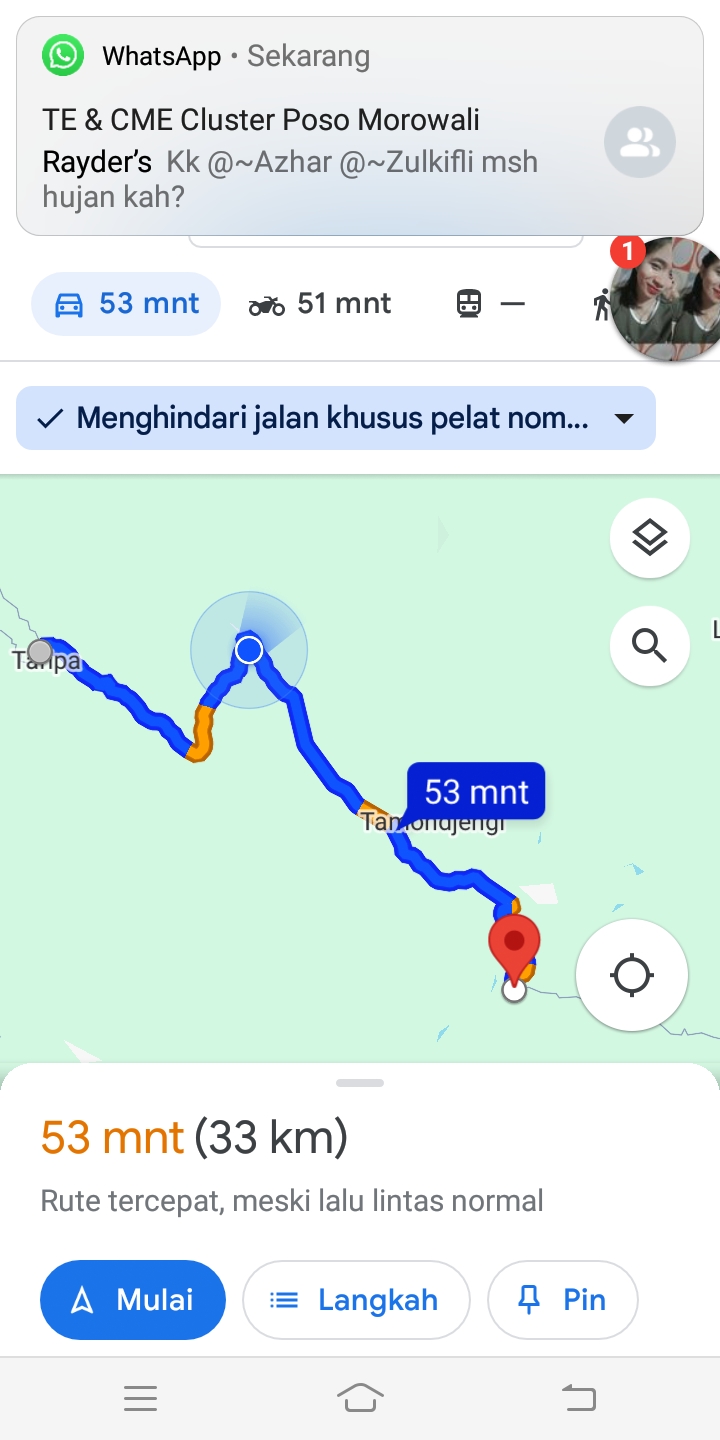Screen dimensions: 720x1440
Task: Select the car travel mode 53 mnt
Action: [x=126, y=304]
